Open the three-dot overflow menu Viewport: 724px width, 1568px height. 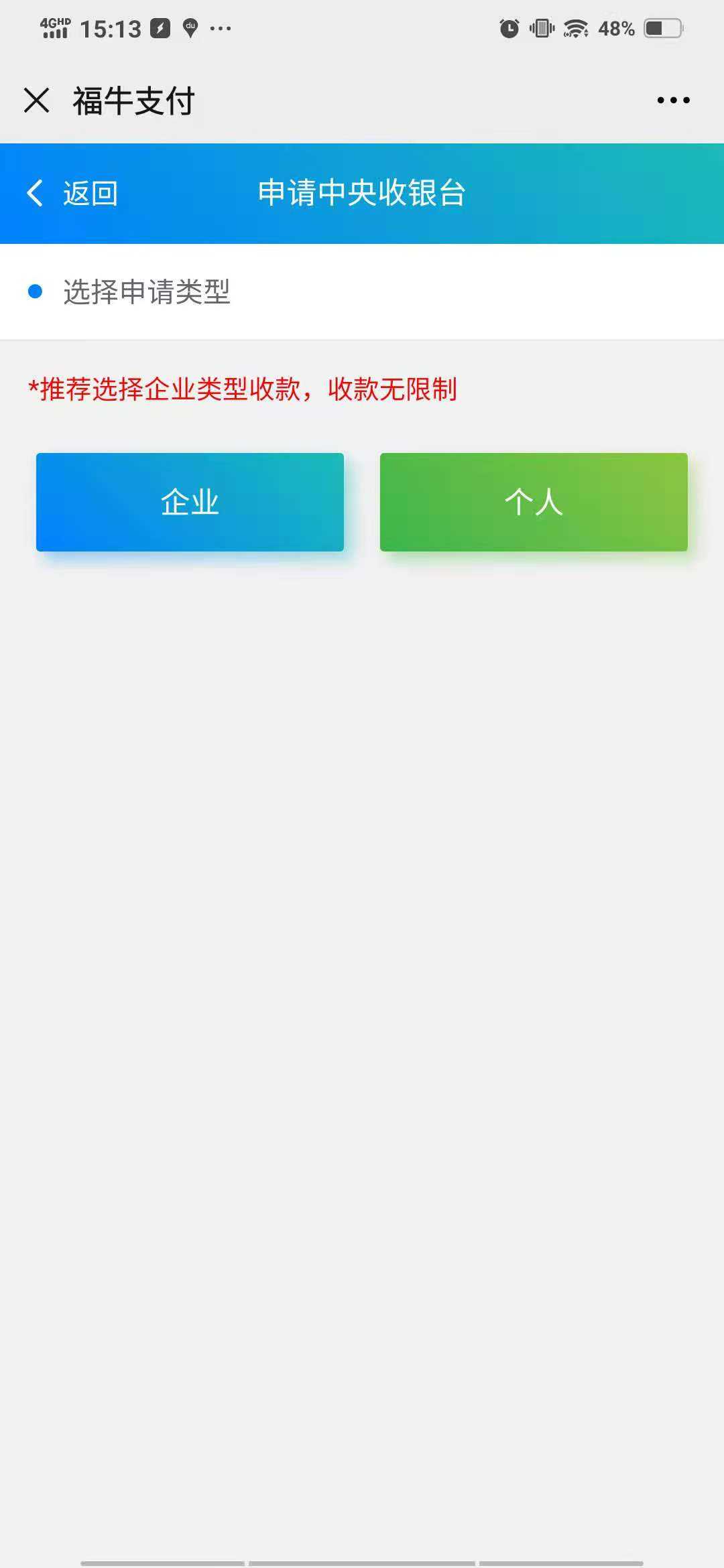click(673, 101)
